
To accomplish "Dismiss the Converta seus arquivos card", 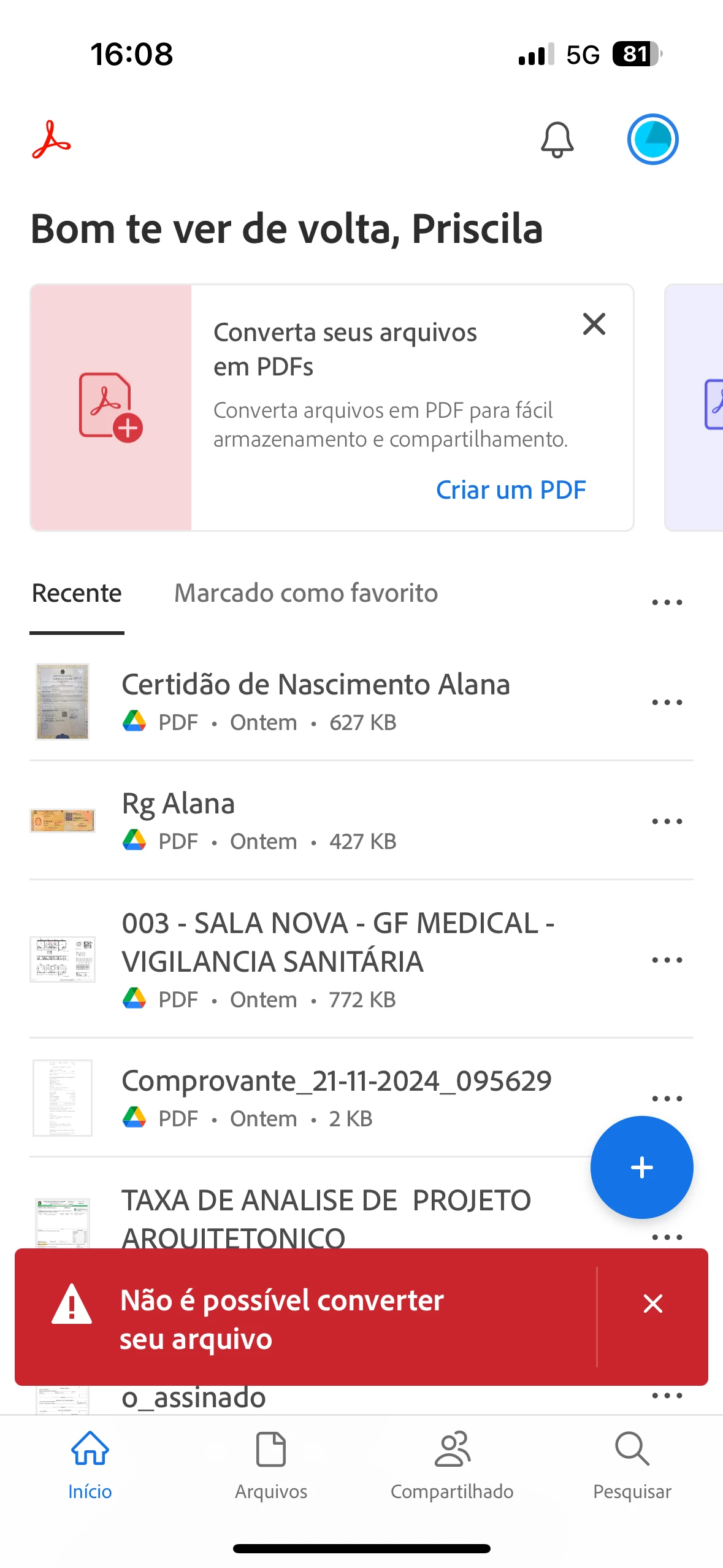I will 594,324.
